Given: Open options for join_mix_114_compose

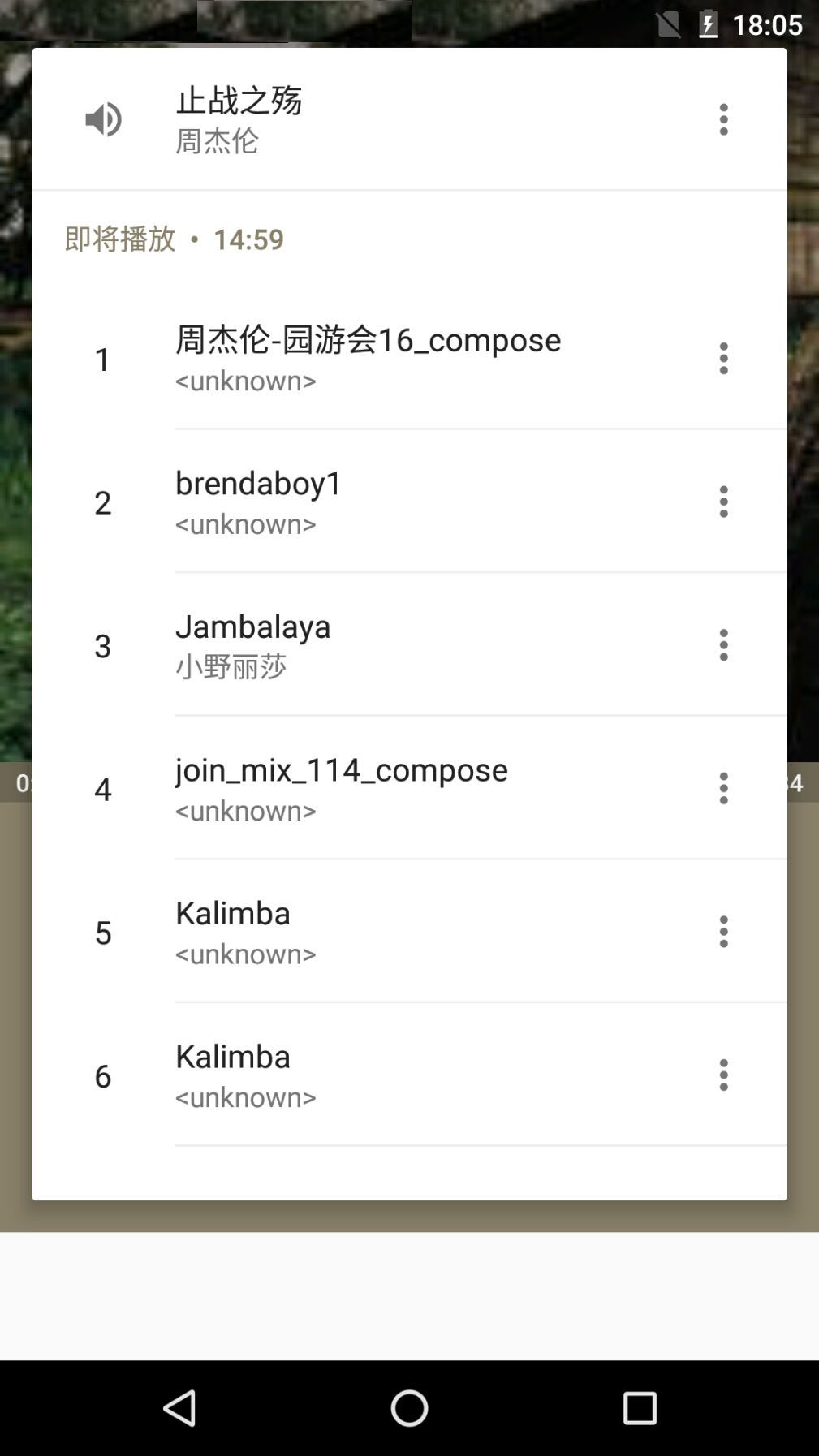Looking at the screenshot, I should coord(723,789).
